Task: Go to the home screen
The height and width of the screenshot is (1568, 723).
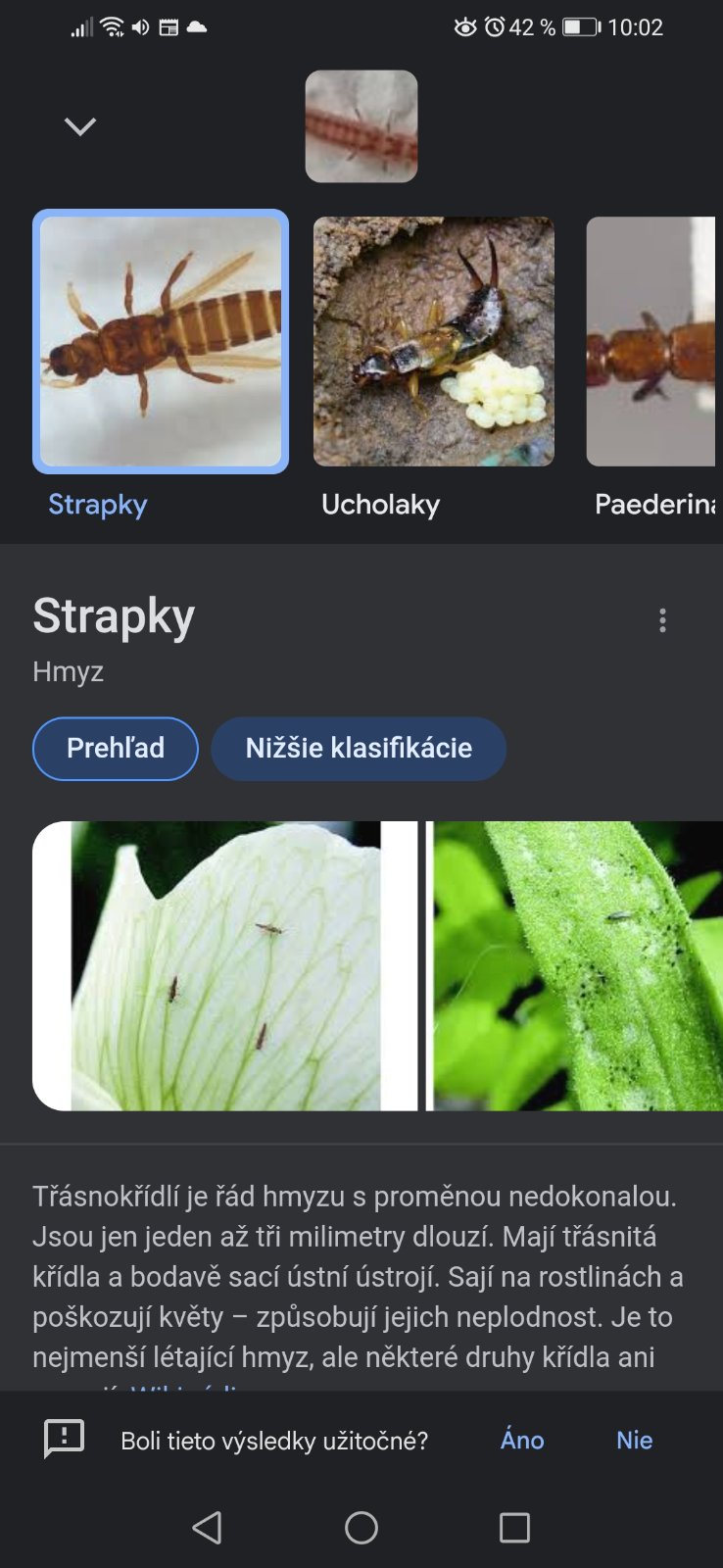Action: (x=361, y=1527)
